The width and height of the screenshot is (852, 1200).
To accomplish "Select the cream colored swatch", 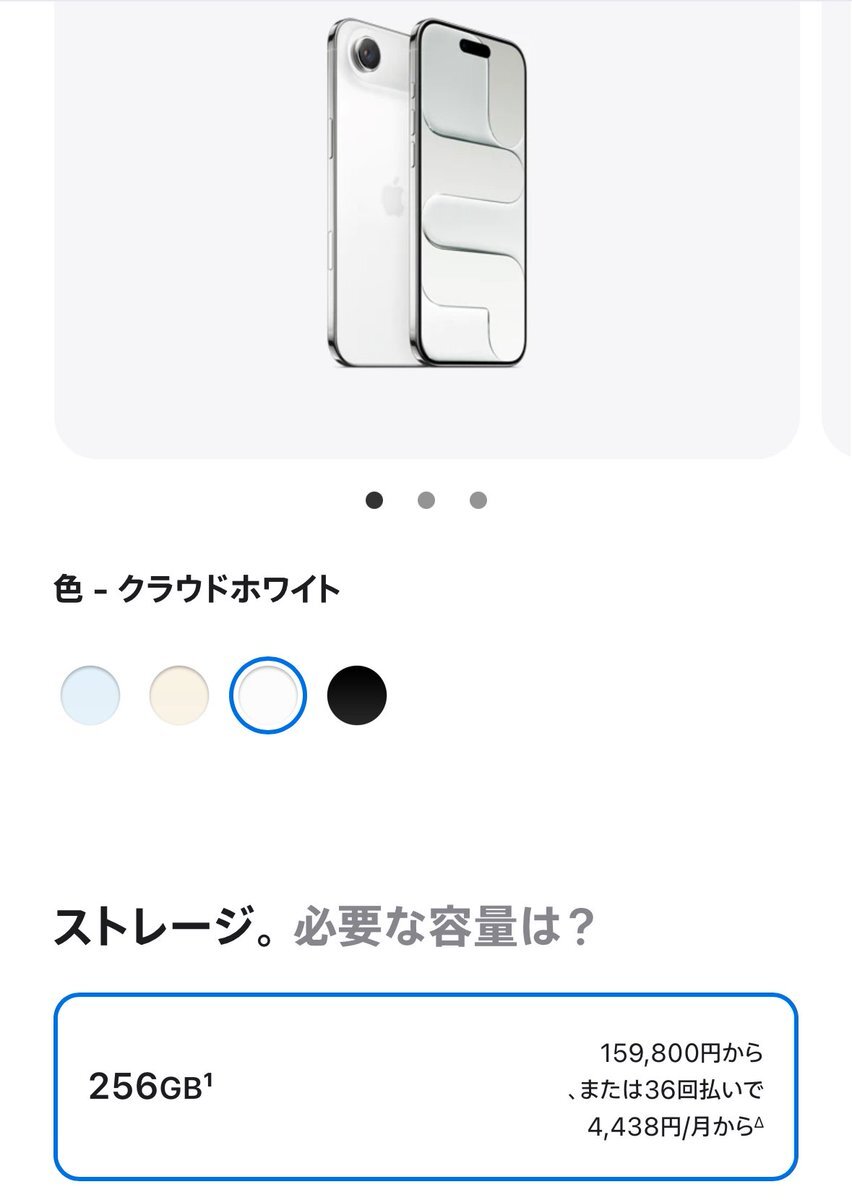I will point(177,696).
